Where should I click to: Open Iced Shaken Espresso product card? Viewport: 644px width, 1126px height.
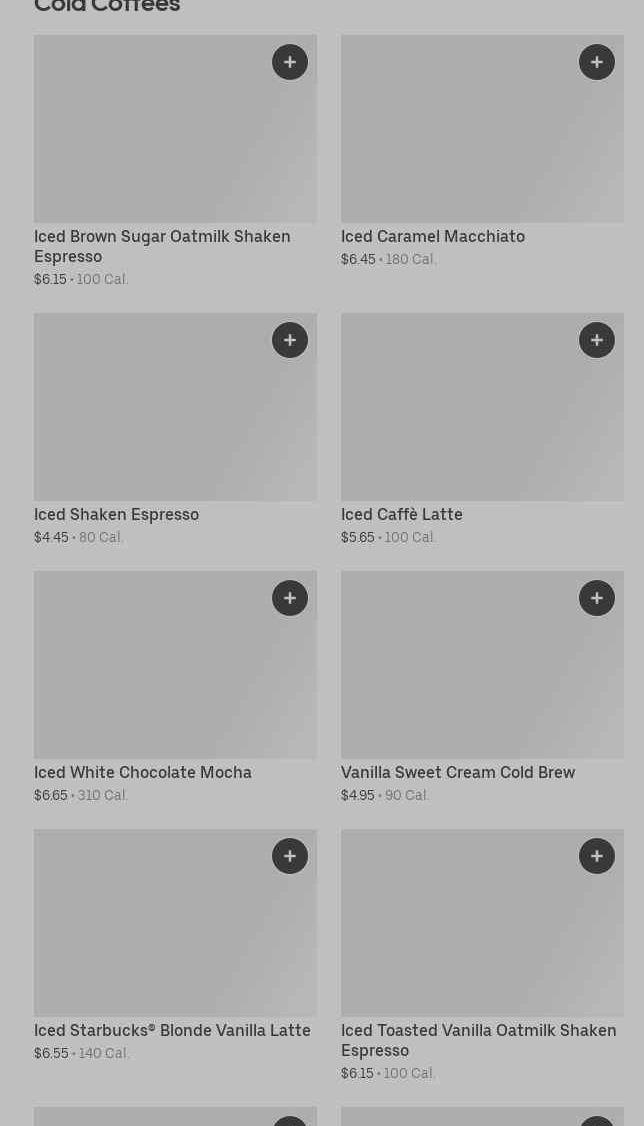175,430
